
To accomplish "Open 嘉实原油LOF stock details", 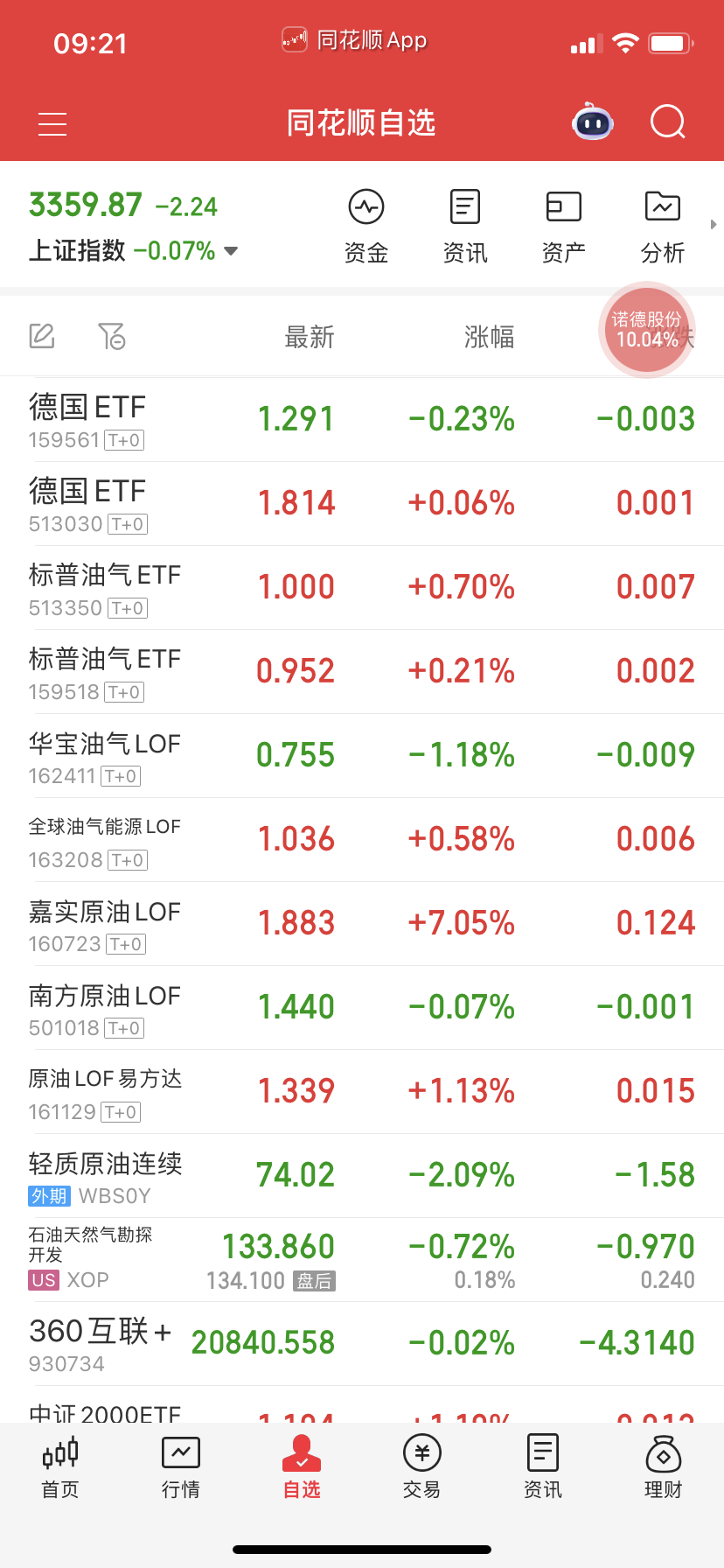I will point(362,924).
